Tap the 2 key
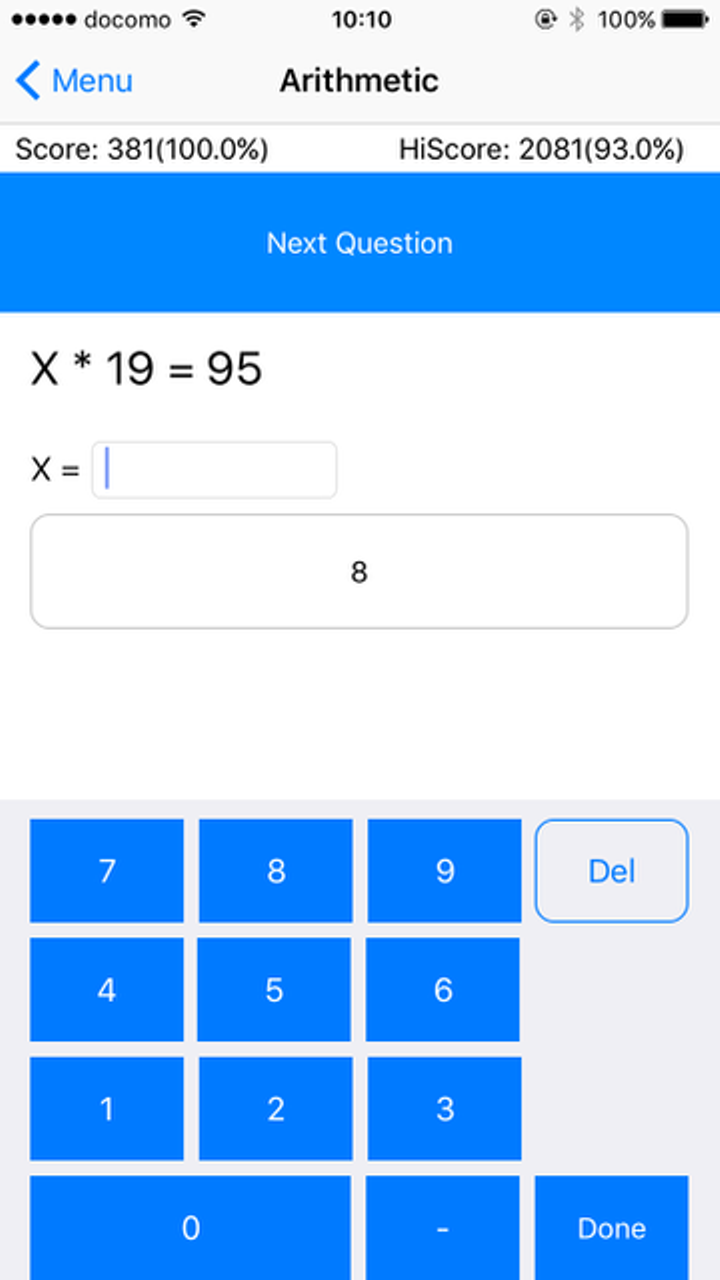720x1280 pixels. tap(276, 1109)
